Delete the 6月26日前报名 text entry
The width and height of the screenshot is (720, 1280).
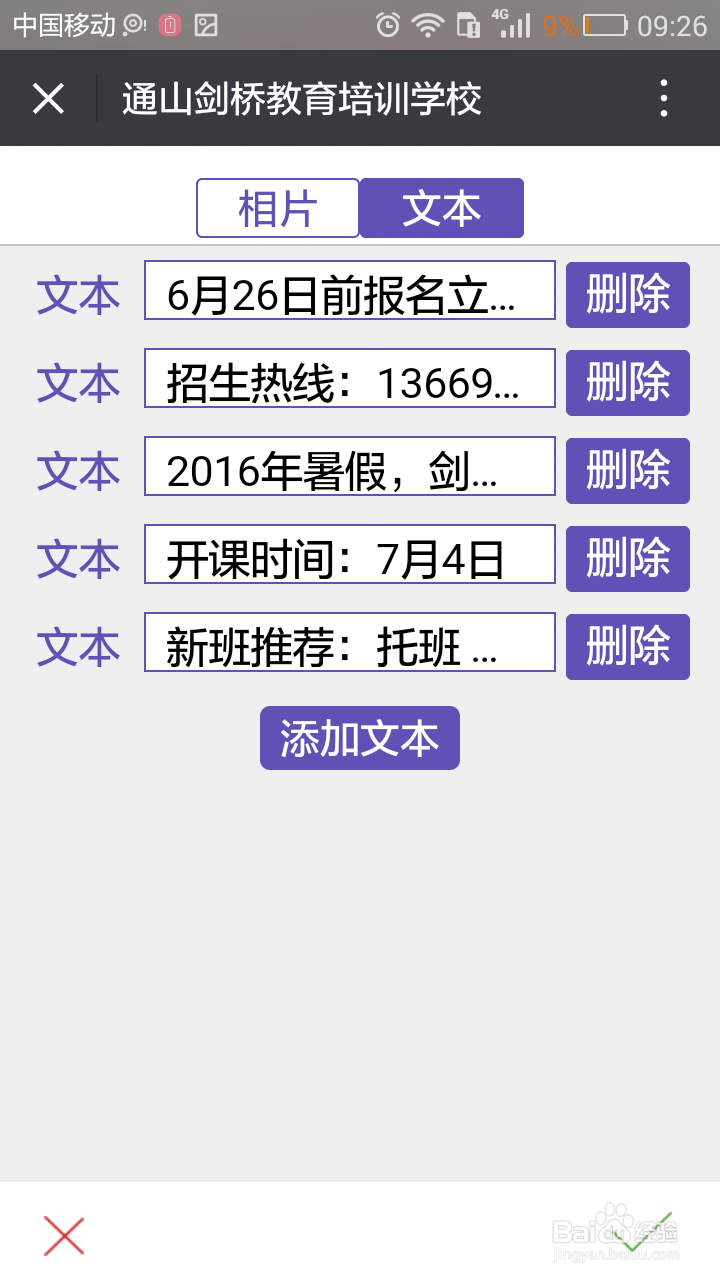click(627, 294)
